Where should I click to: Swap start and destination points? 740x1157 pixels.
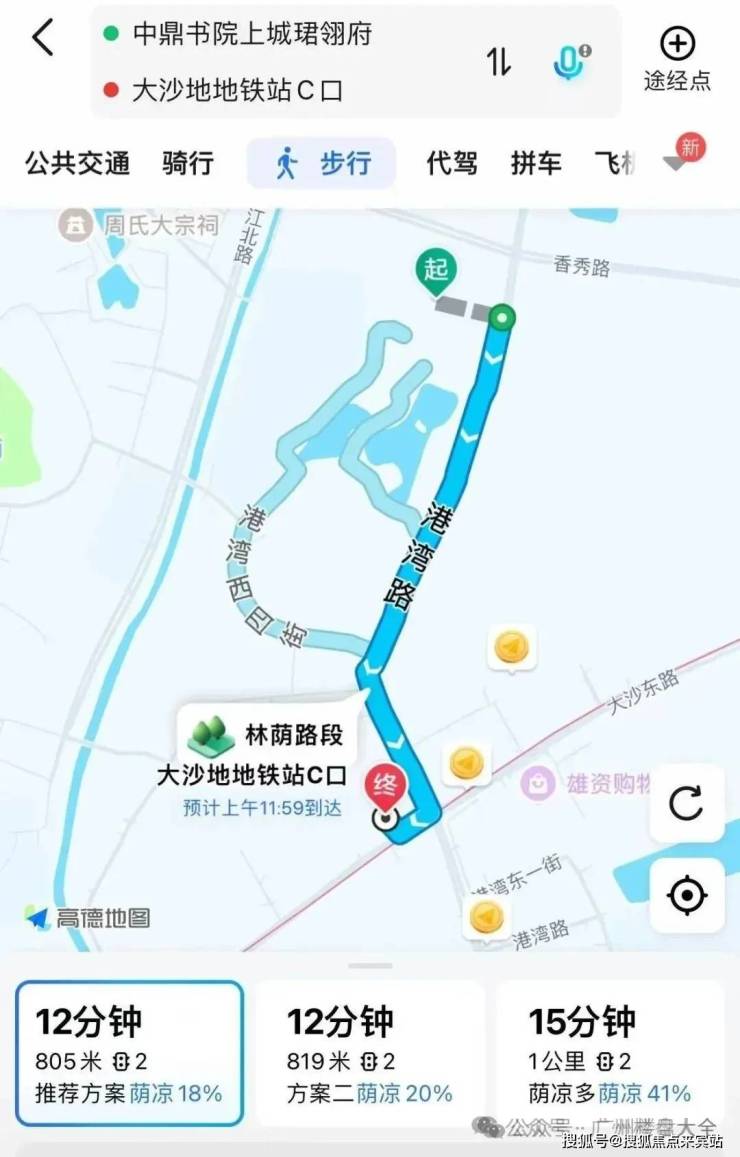pyautogui.click(x=499, y=62)
